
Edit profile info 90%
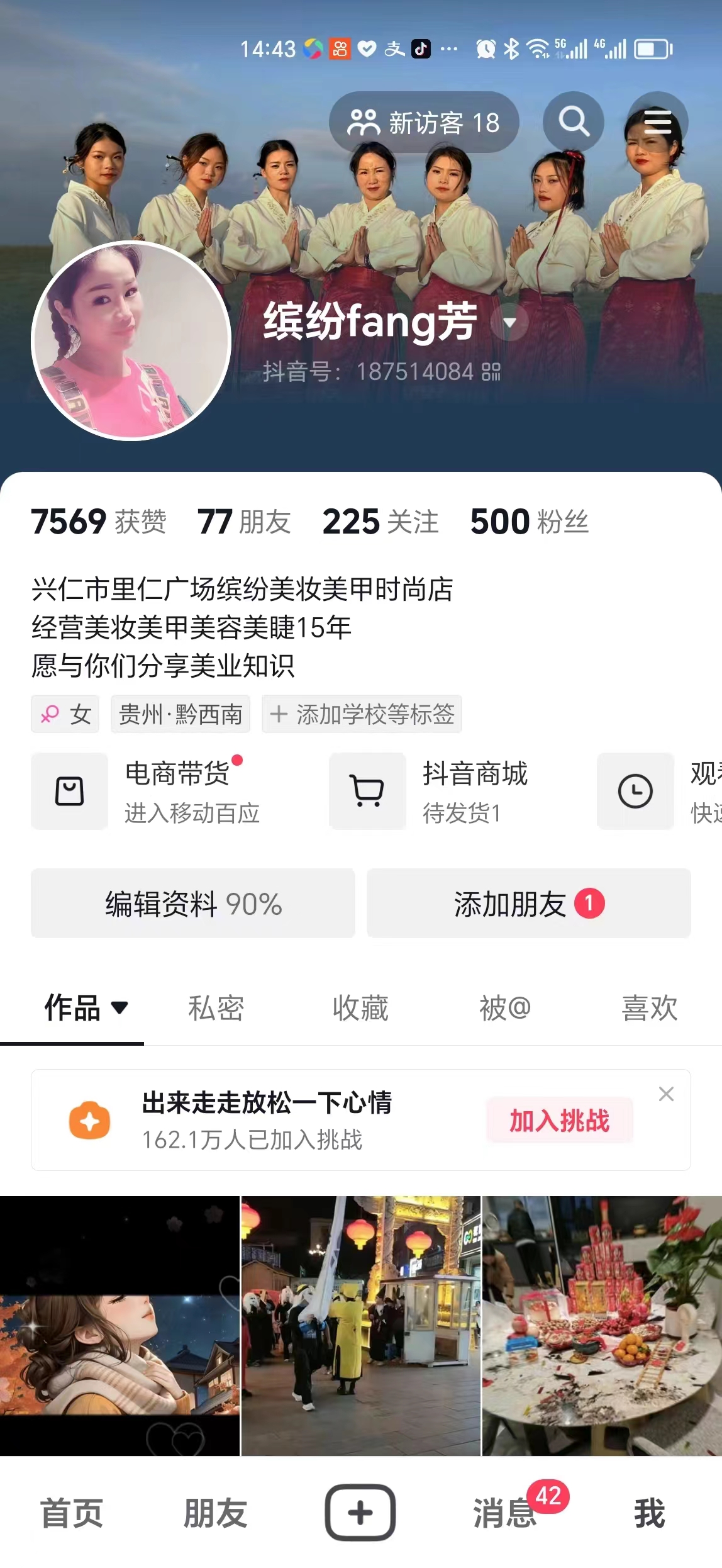(193, 904)
